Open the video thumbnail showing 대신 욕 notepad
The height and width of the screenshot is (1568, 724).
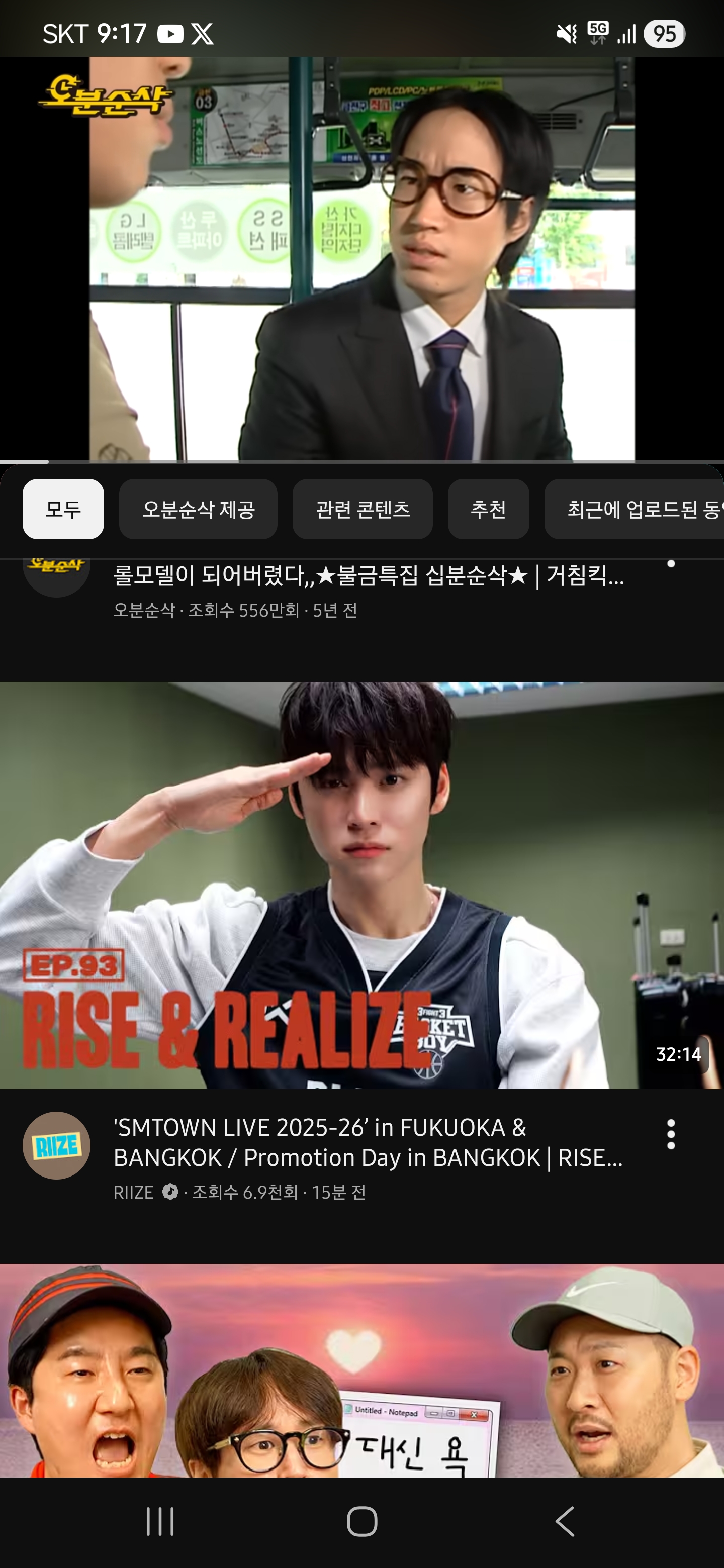point(361,1370)
